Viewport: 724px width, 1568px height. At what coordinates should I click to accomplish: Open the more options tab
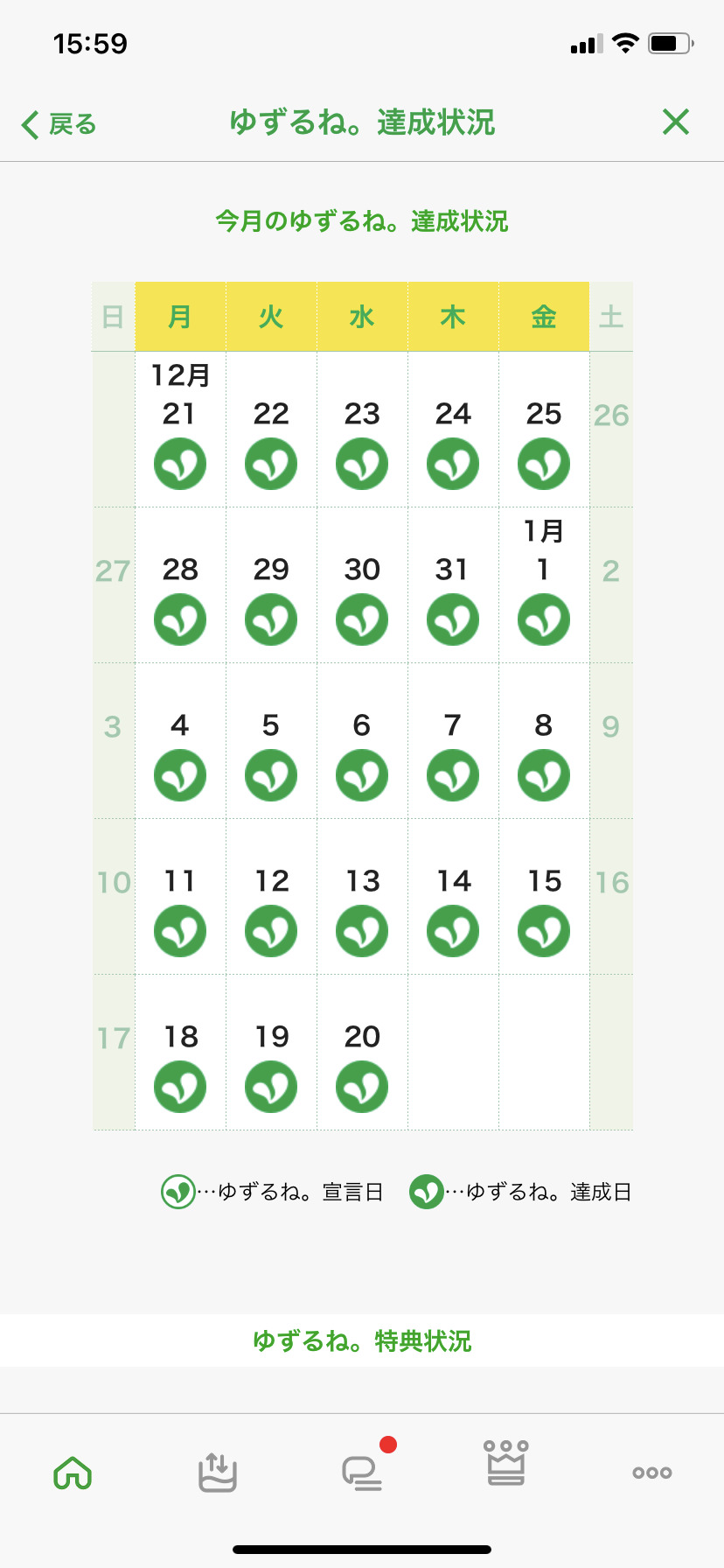(652, 1473)
